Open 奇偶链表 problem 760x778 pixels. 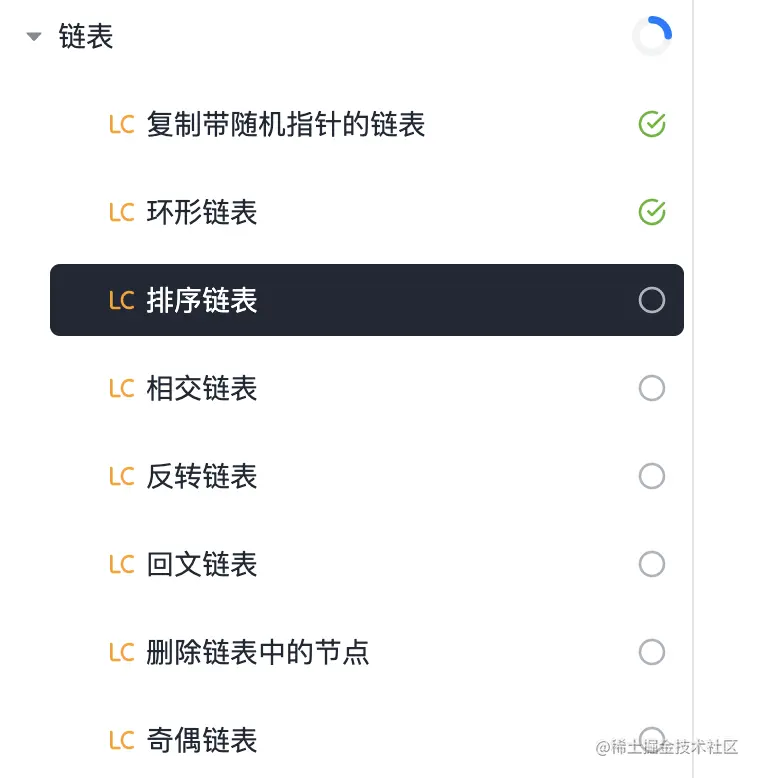pos(202,741)
